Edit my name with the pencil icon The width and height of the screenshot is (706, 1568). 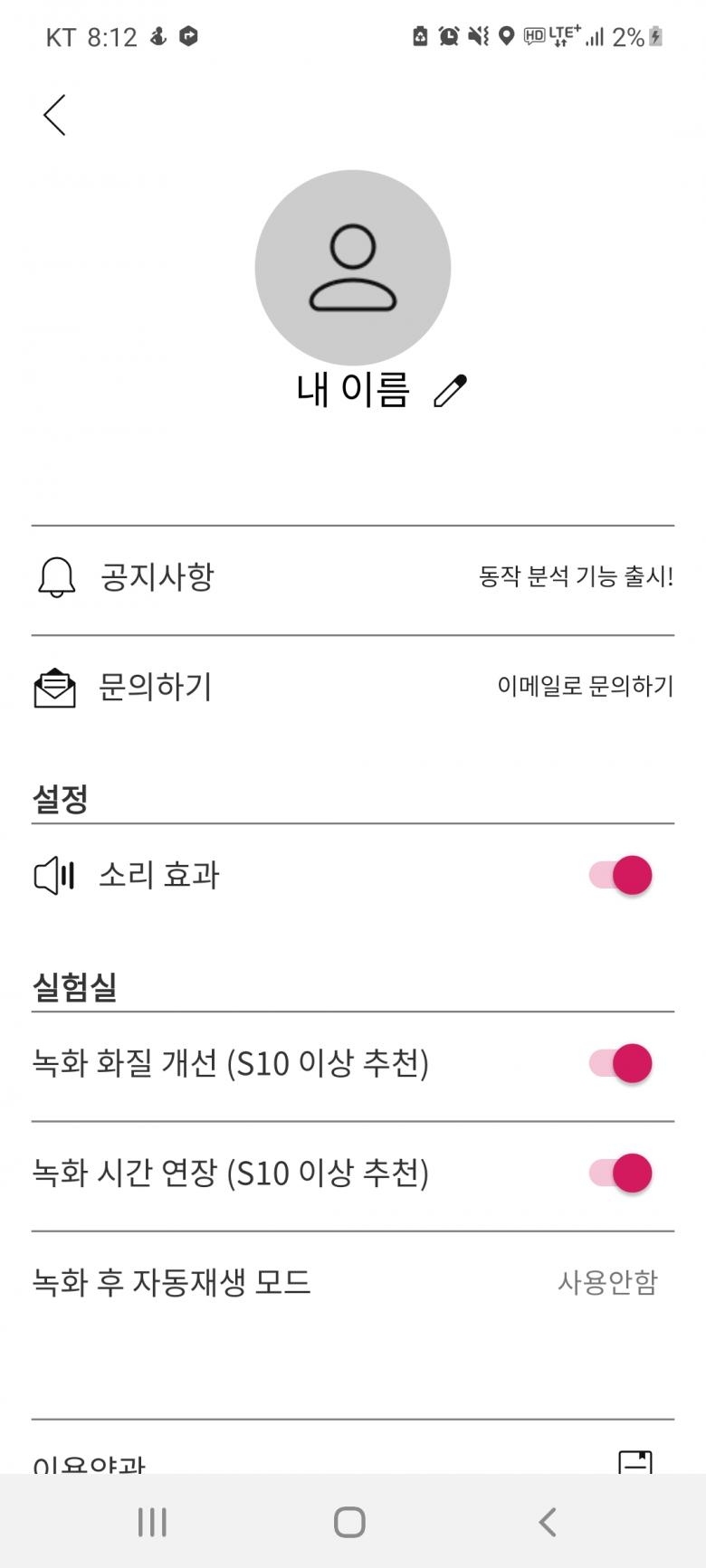pyautogui.click(x=450, y=391)
